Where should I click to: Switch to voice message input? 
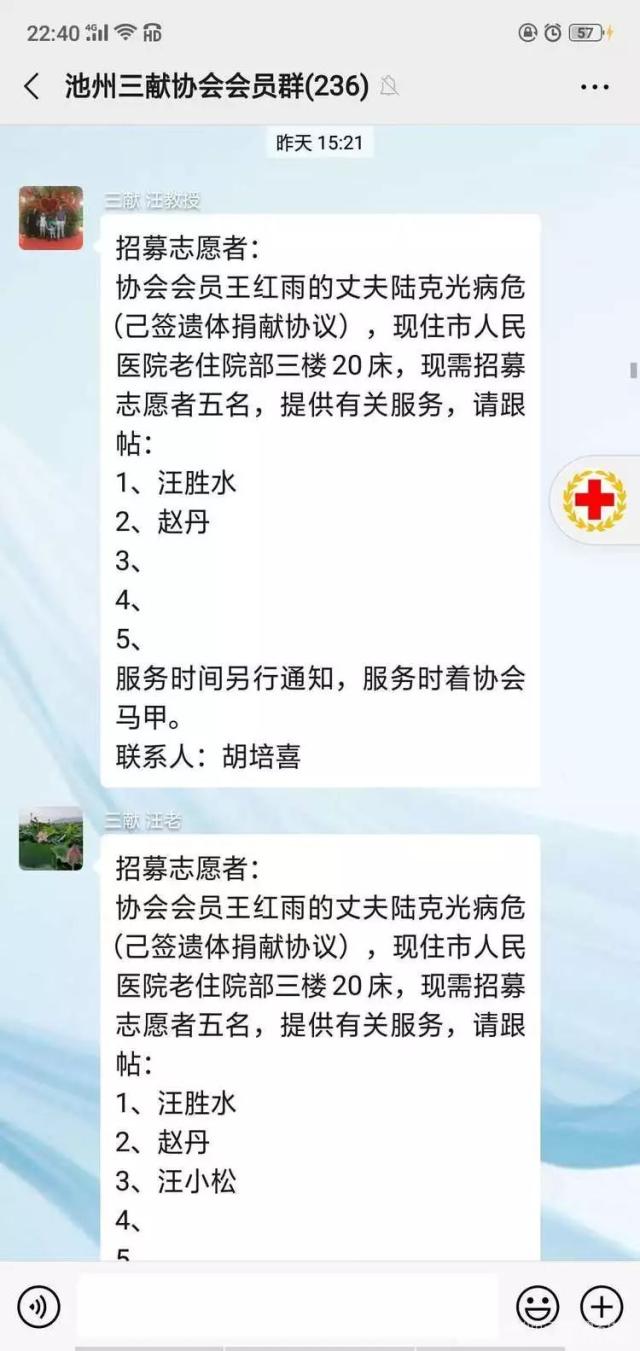[x=39, y=1306]
